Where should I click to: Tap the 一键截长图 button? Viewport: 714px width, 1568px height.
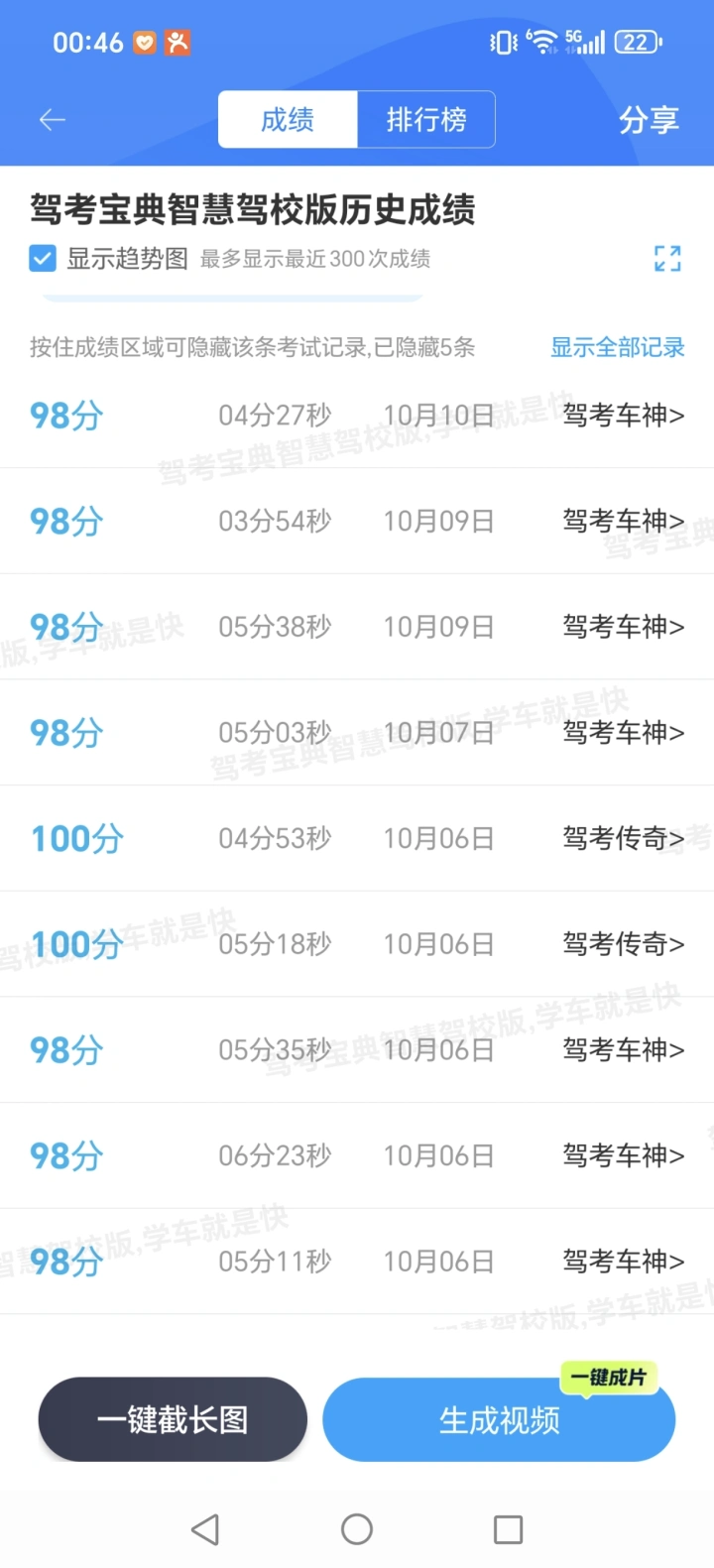click(x=173, y=1419)
